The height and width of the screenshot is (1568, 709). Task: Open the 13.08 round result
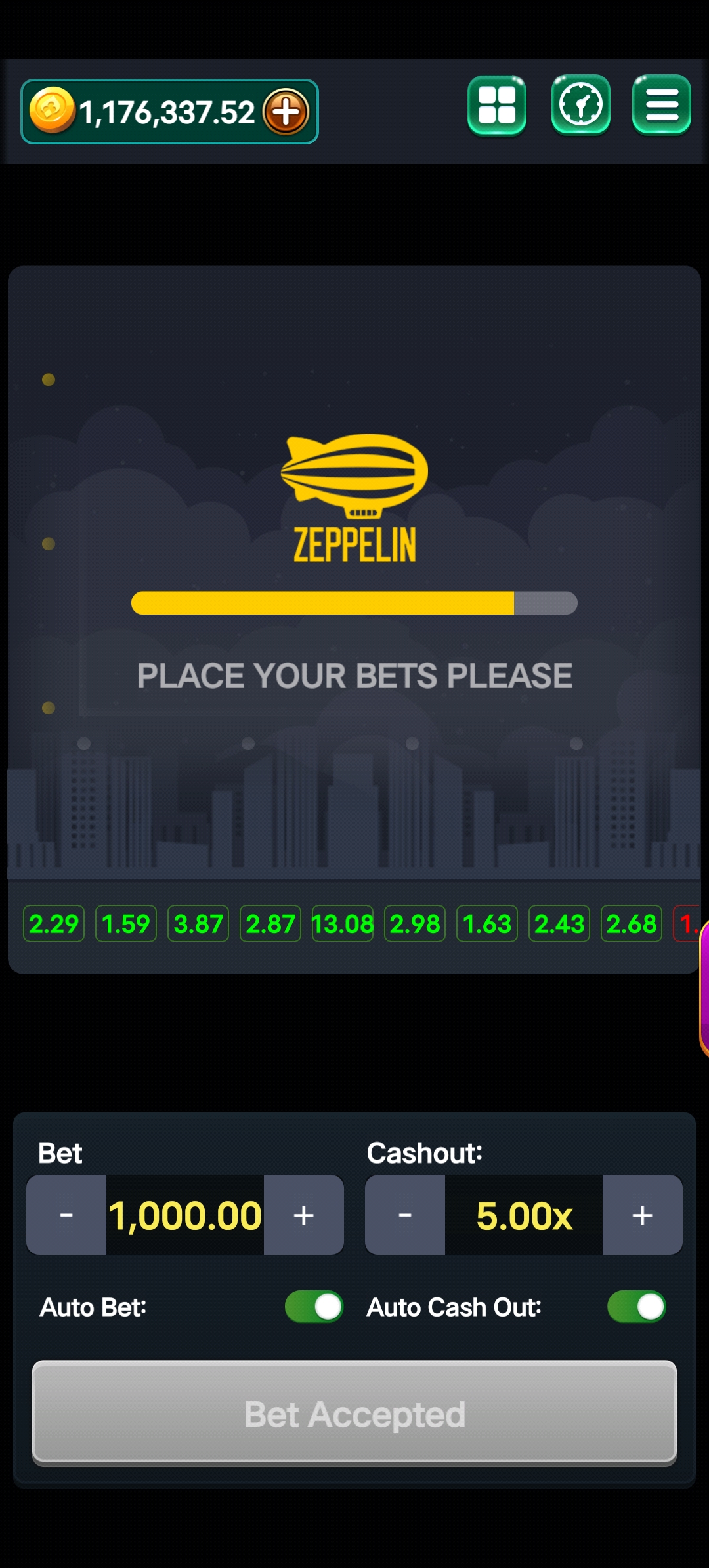[x=343, y=924]
